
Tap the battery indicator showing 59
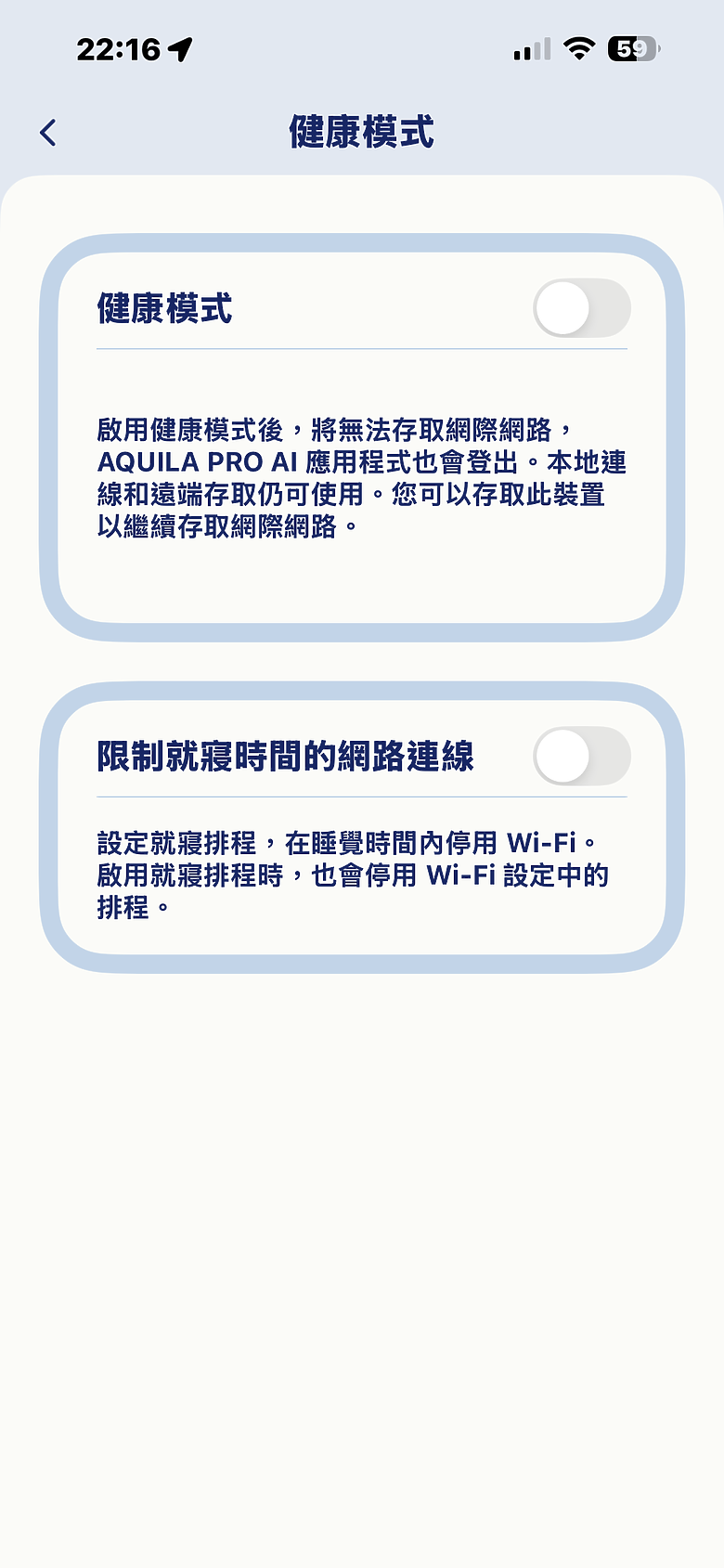click(632, 48)
